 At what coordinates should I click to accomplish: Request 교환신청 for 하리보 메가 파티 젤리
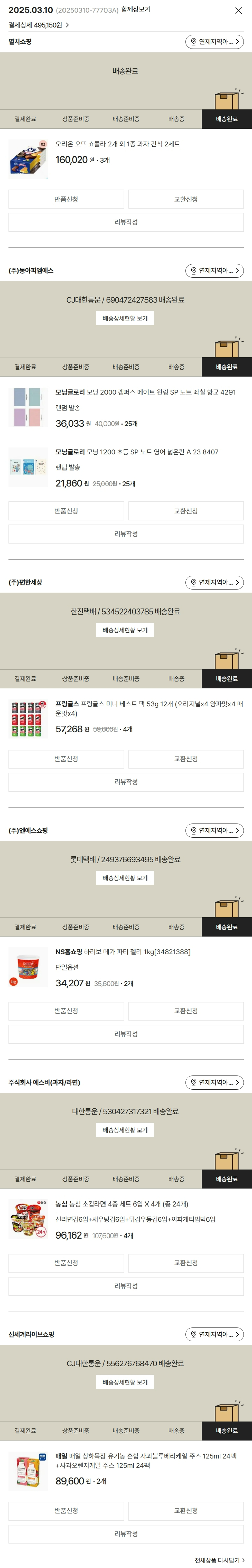pos(186,1011)
